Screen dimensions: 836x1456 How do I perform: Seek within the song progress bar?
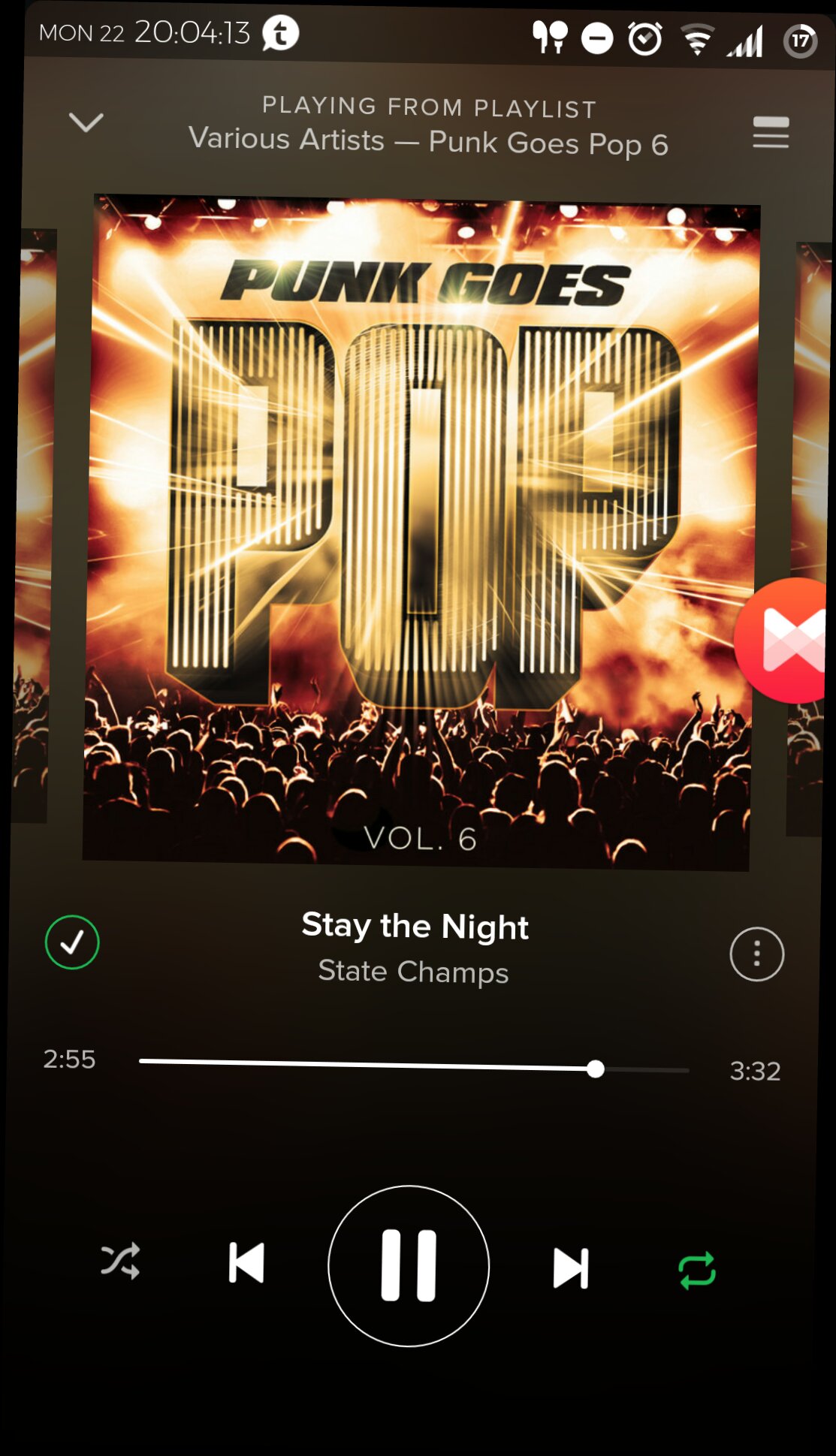(x=413, y=1066)
